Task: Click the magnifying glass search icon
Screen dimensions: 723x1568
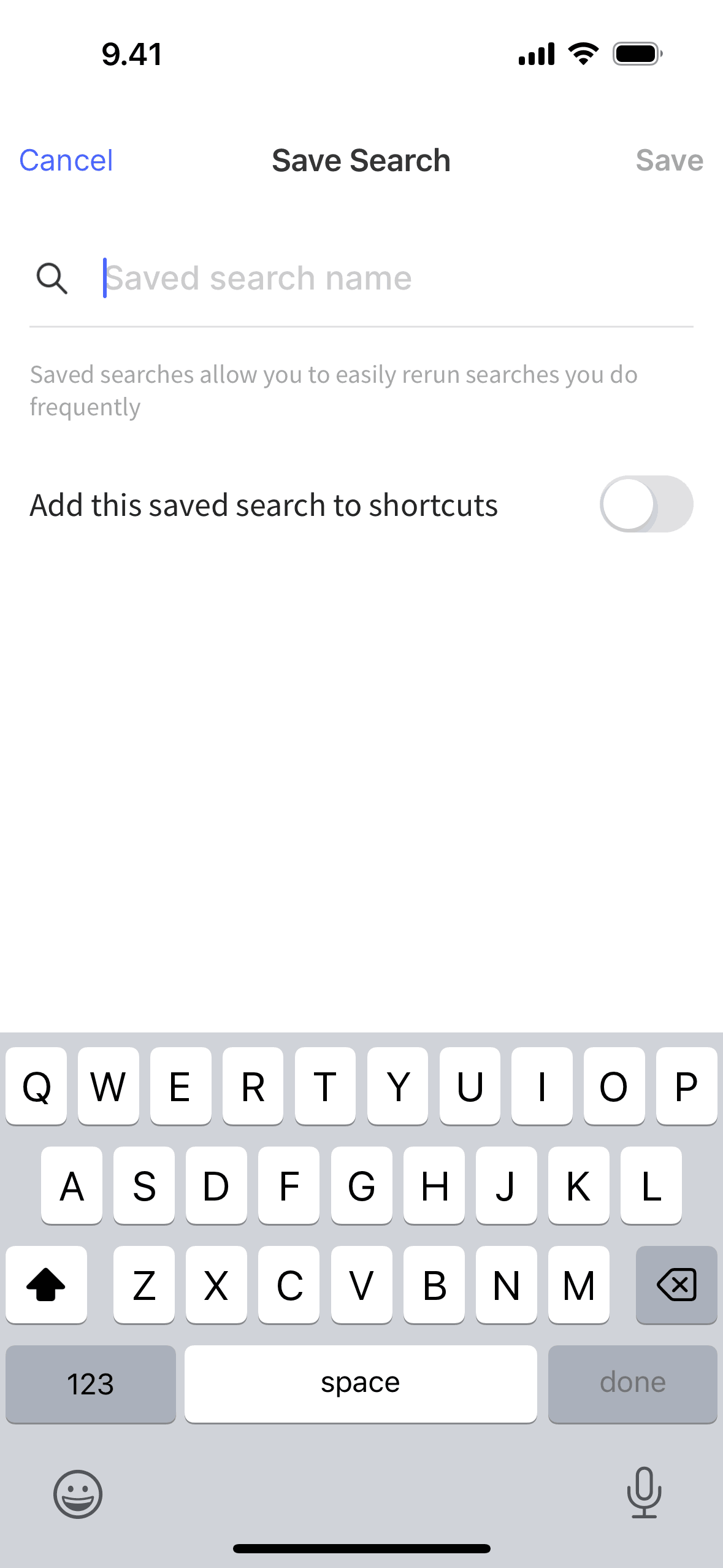Action: click(x=53, y=279)
